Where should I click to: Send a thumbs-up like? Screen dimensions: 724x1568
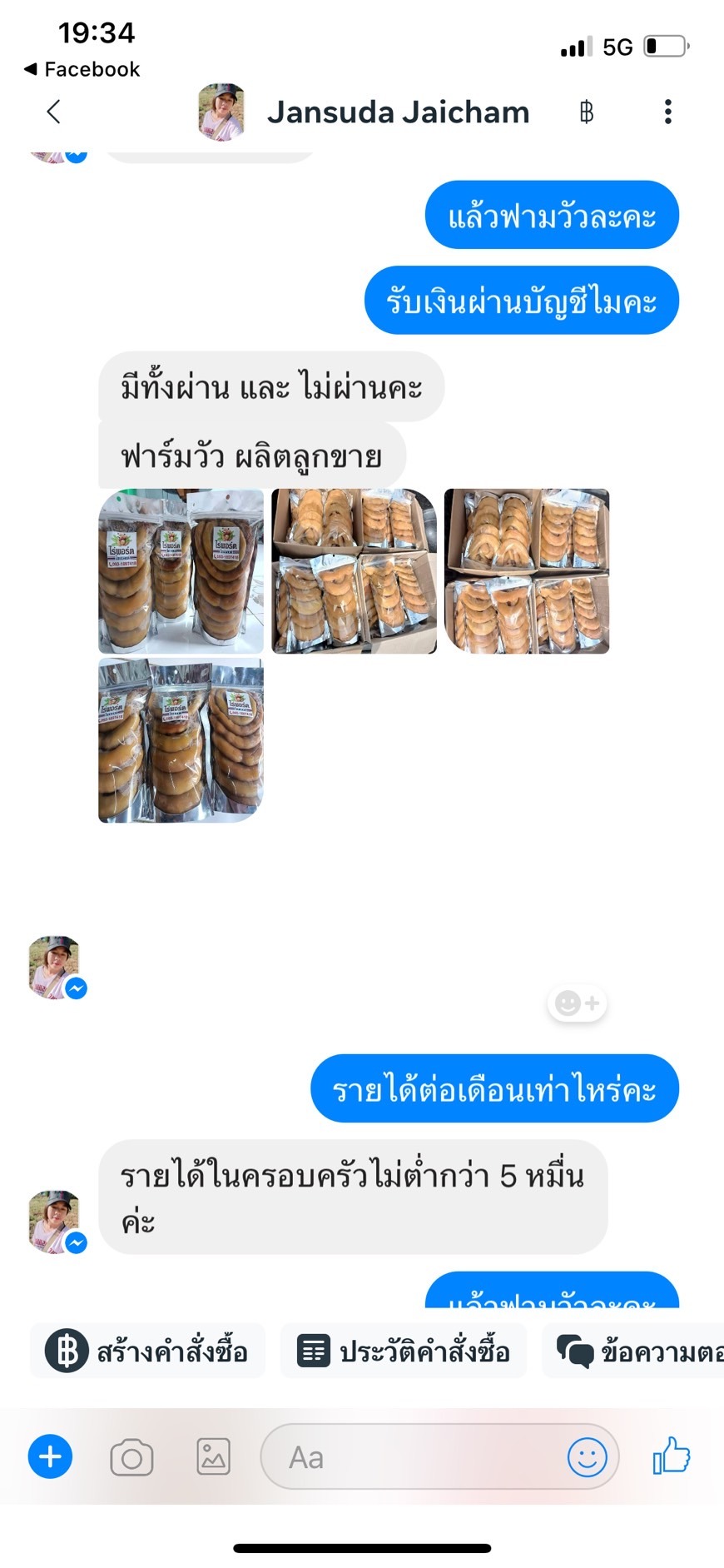[x=672, y=1456]
